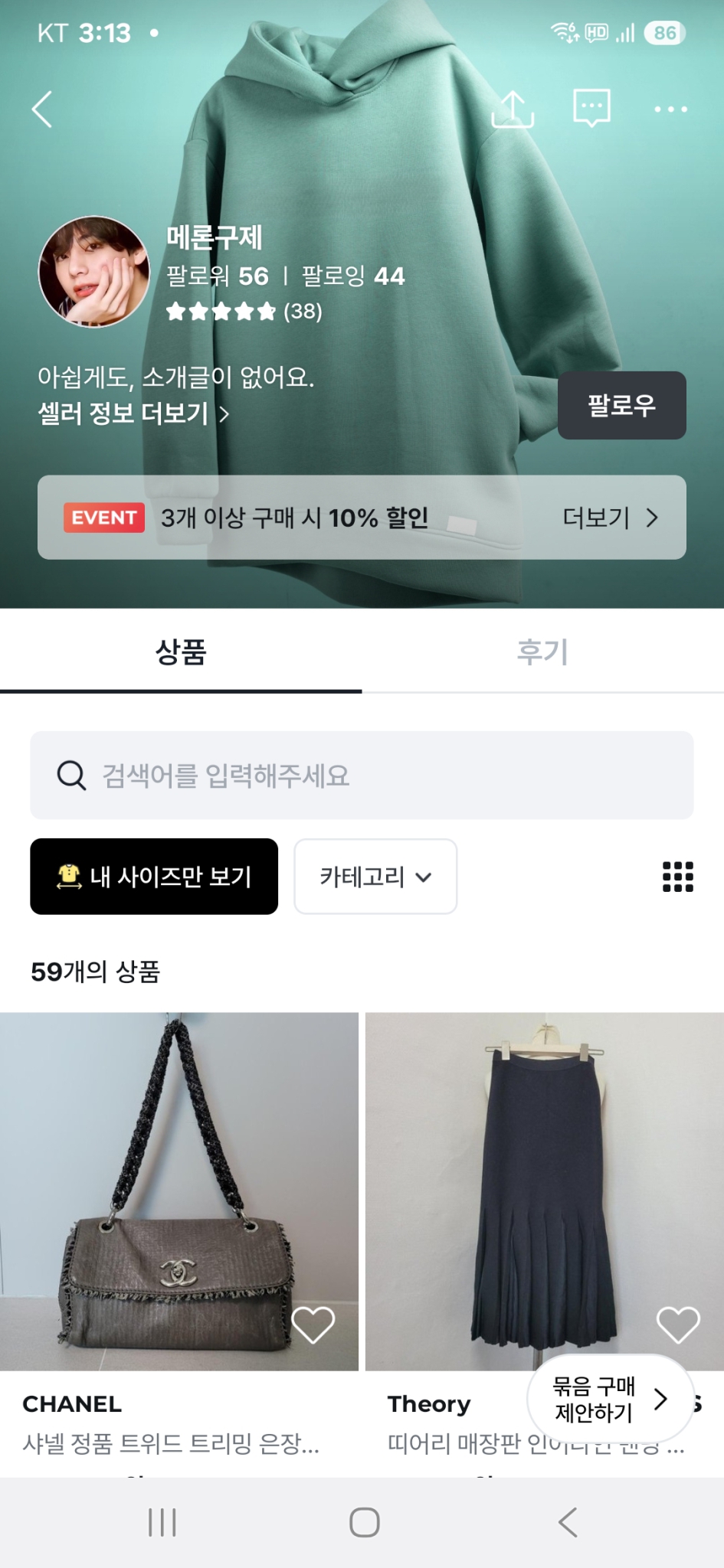
Task: Open the share options for this seller
Action: [513, 109]
